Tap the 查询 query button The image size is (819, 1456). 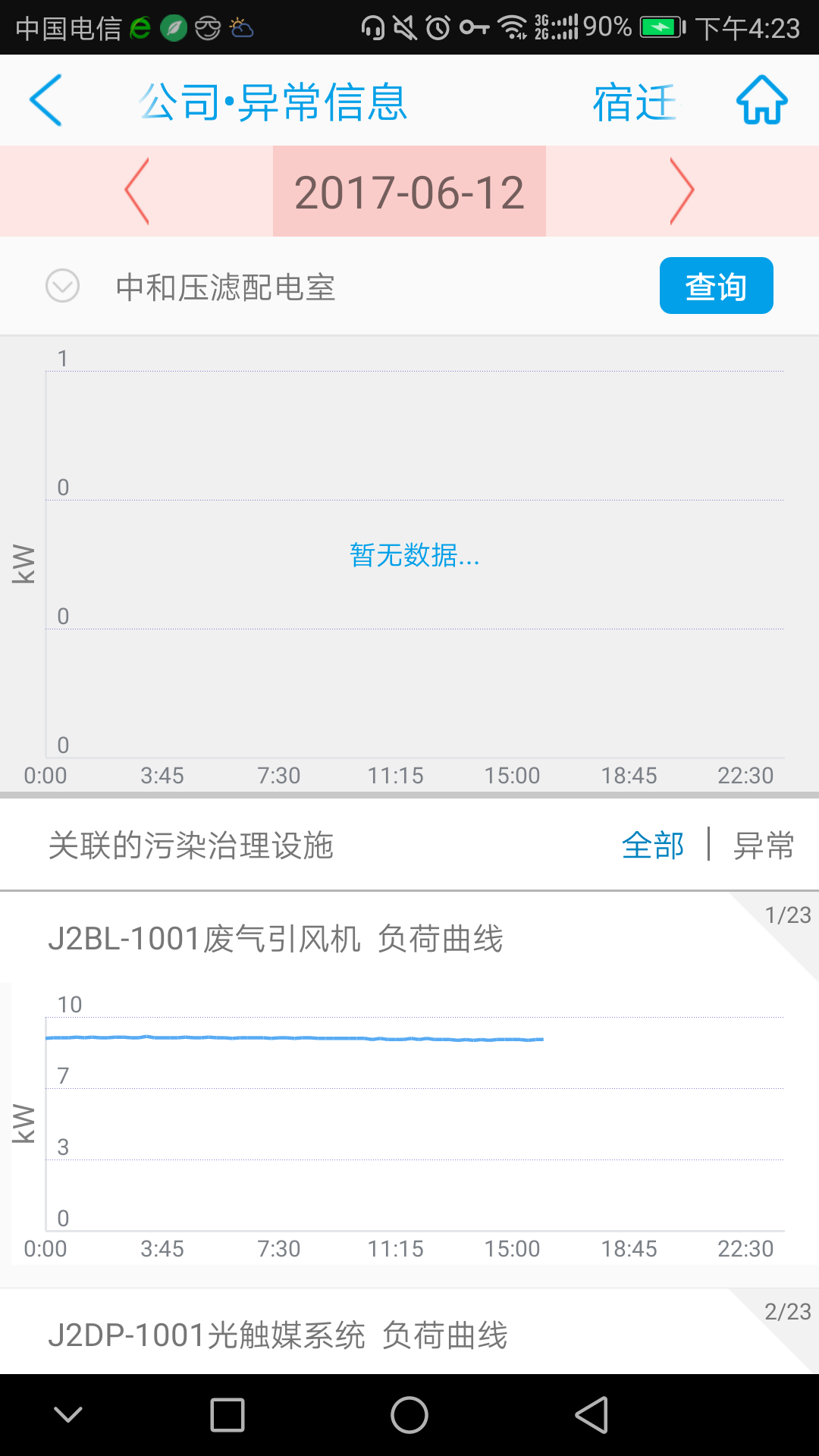716,286
